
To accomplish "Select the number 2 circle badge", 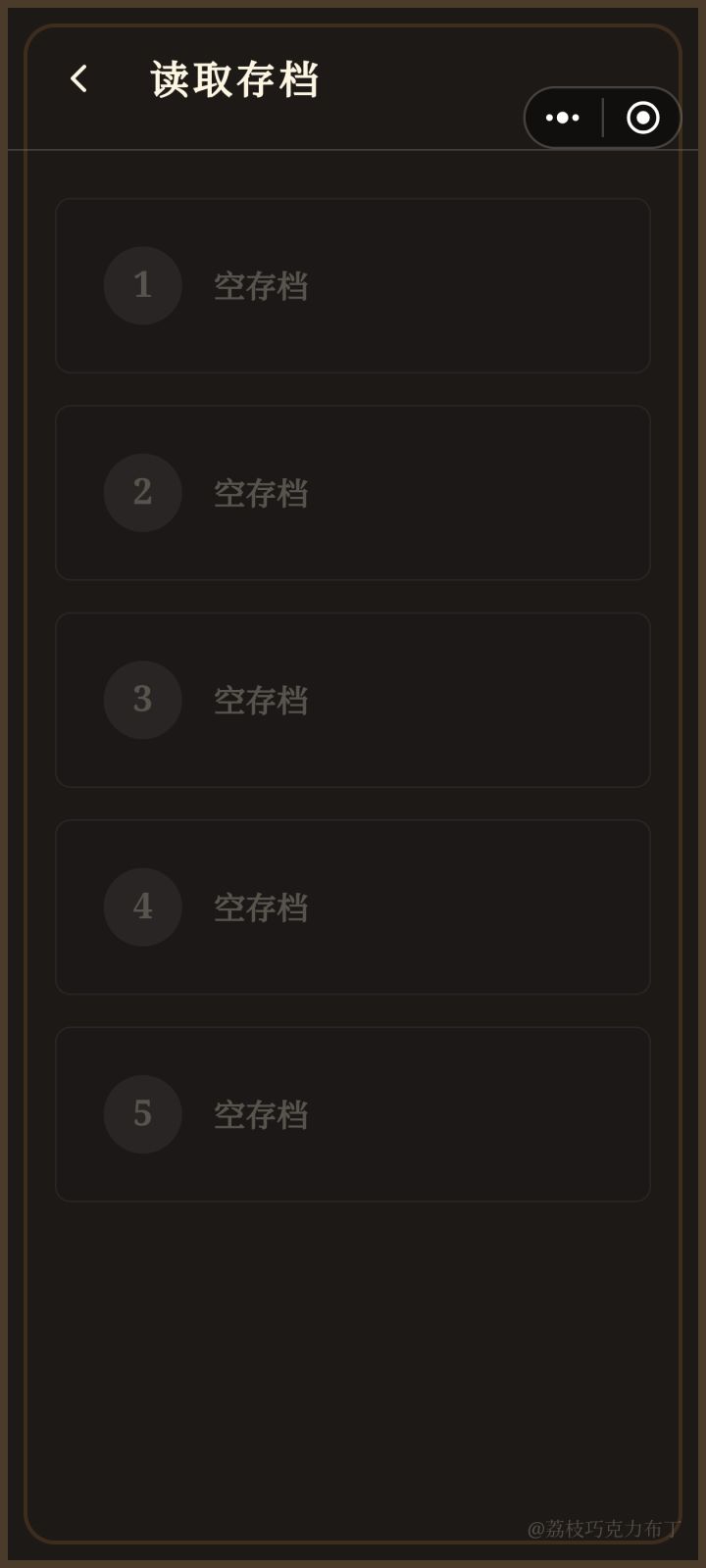I will (x=142, y=493).
